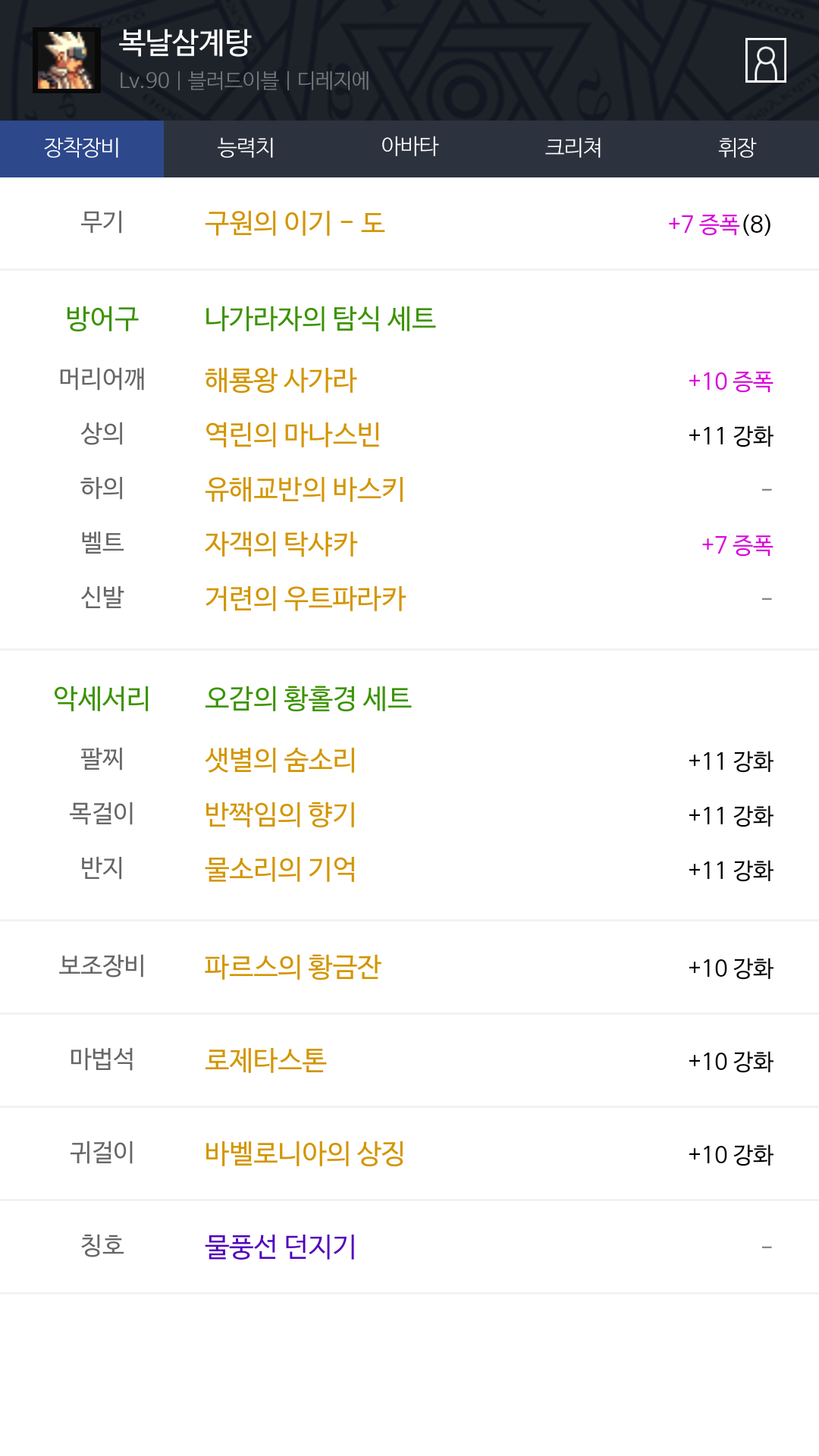Open 파르스의 황금잔 sub-equipment
The height and width of the screenshot is (1456, 819).
click(x=293, y=967)
